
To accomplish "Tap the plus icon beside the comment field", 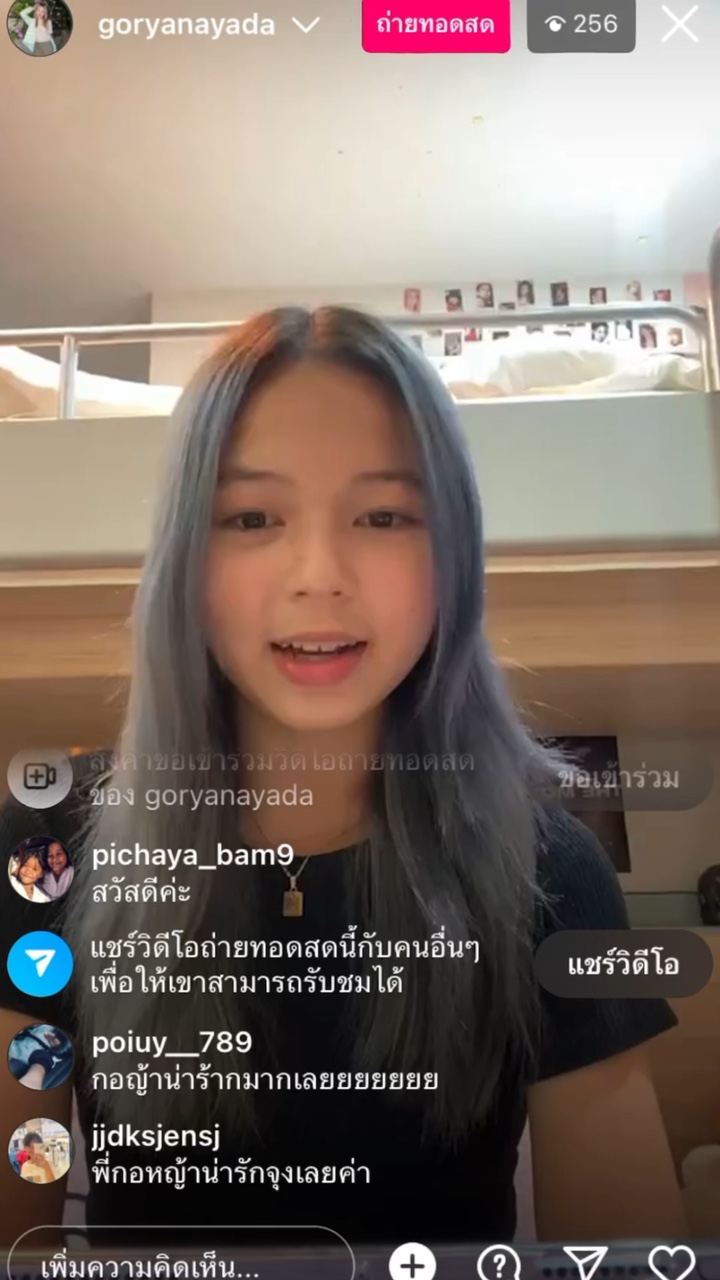I will tap(412, 1262).
